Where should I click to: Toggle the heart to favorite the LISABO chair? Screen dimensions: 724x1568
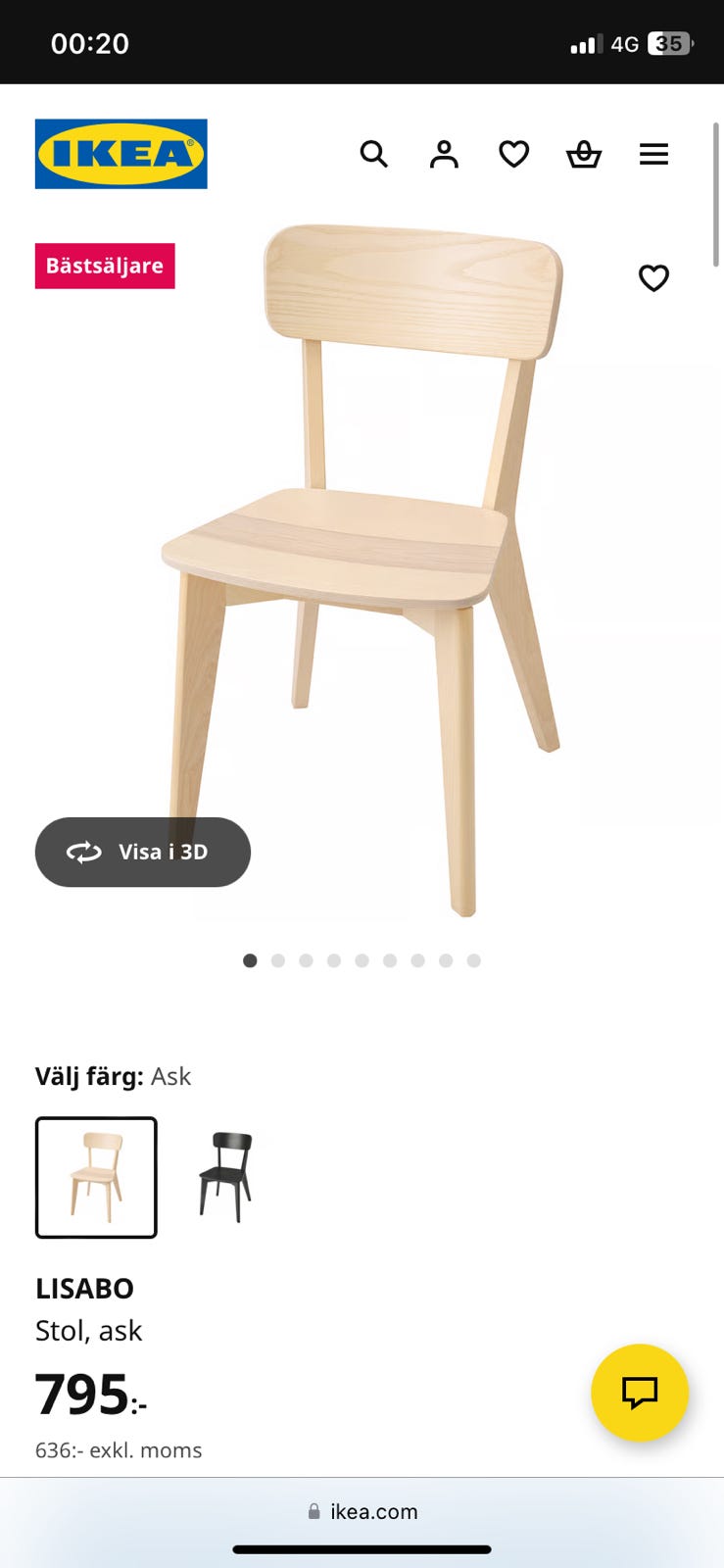(653, 278)
